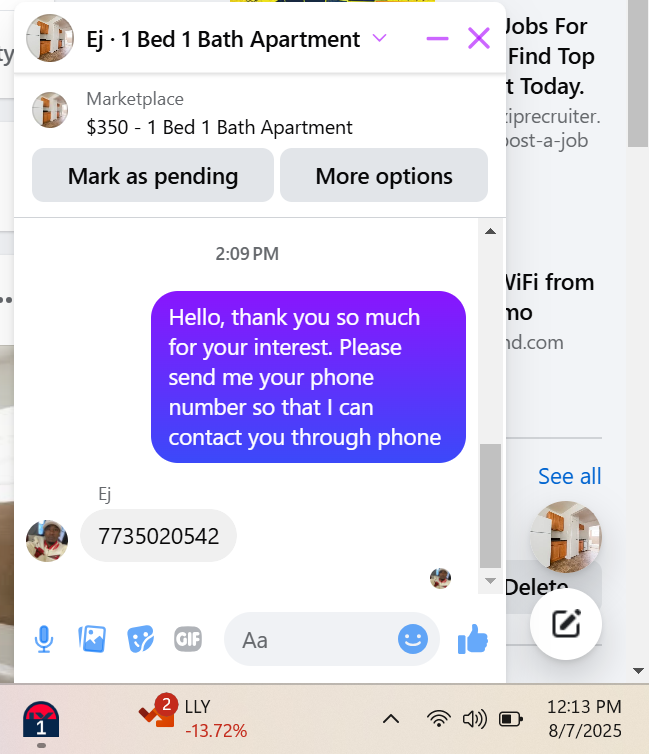Open the LLY stock widget in taskbar

pyautogui.click(x=195, y=718)
